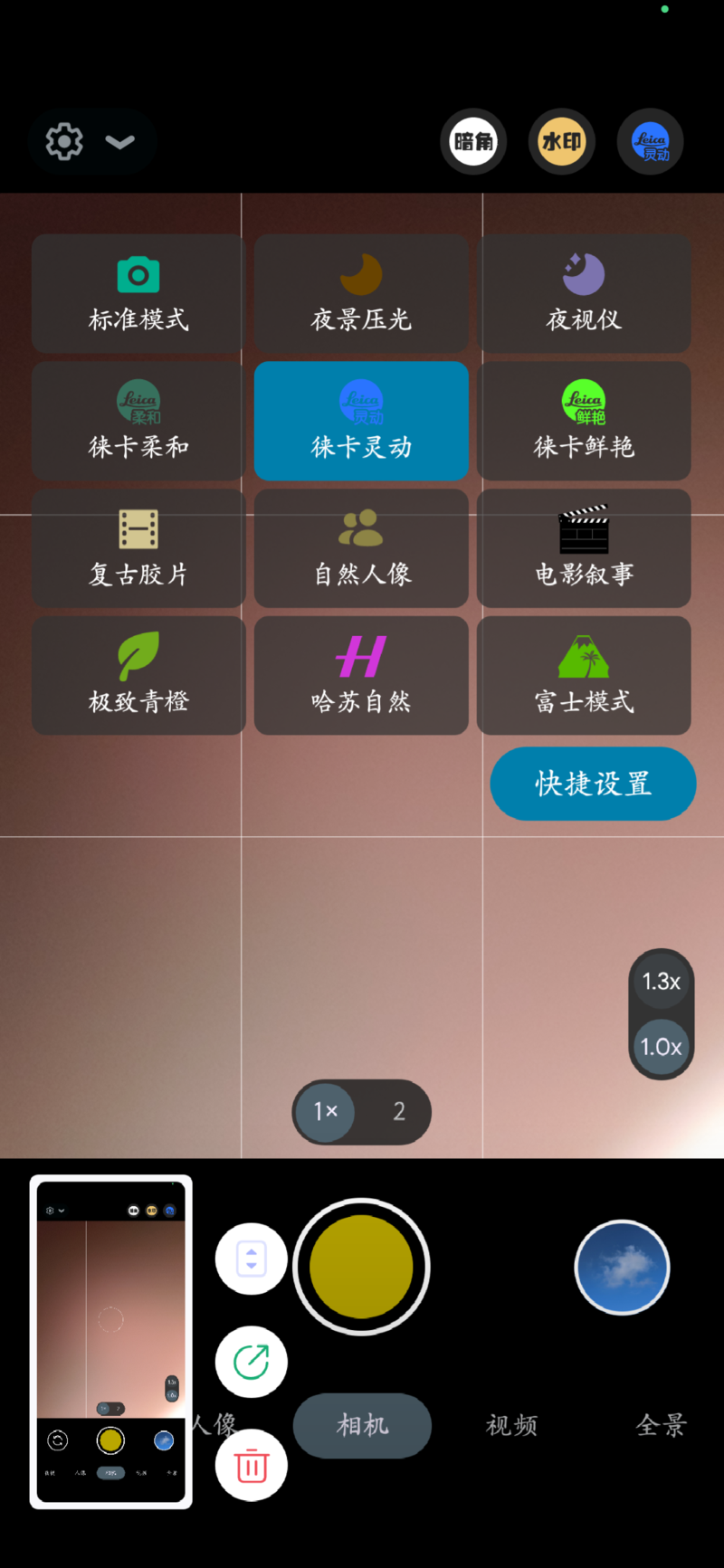
Task: Select the 富士模式 filter
Action: click(584, 676)
